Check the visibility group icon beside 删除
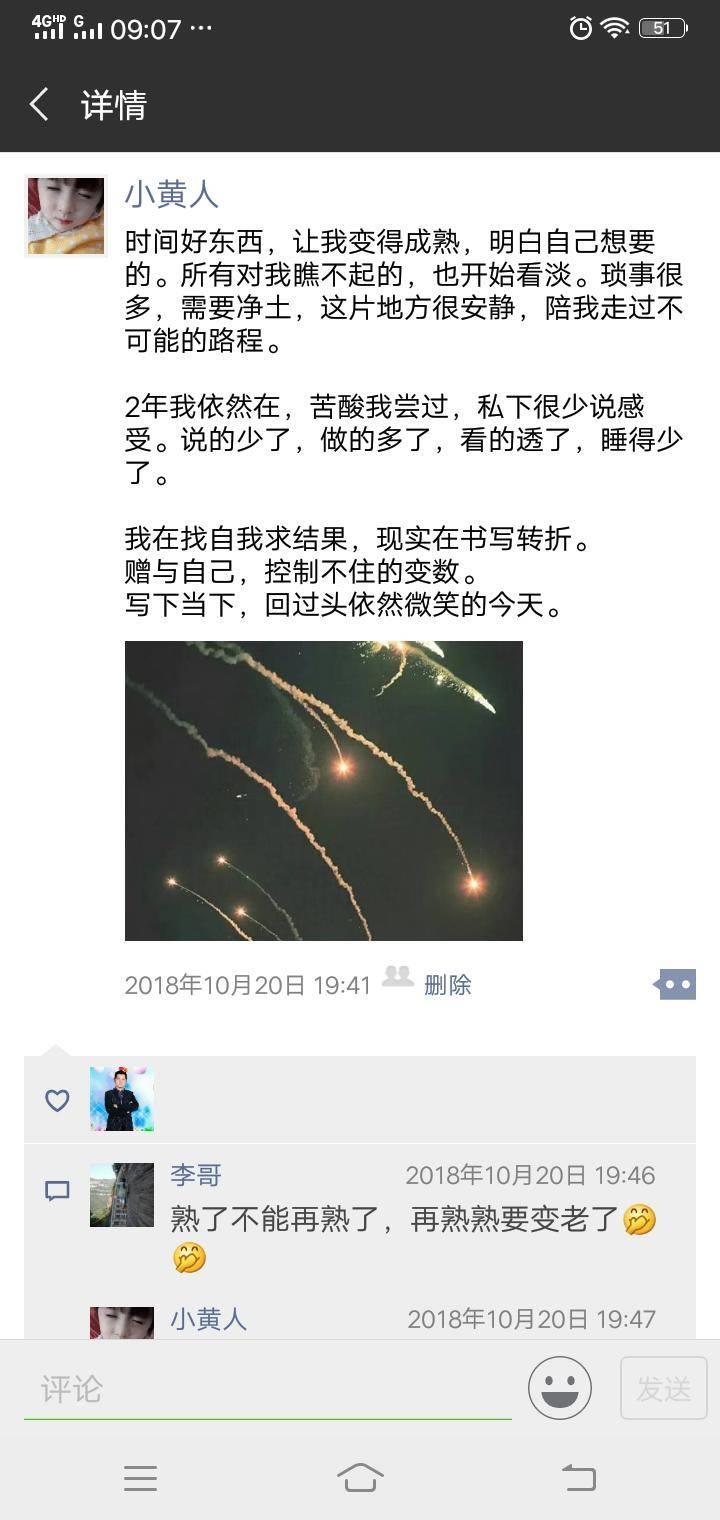The height and width of the screenshot is (1520, 720). click(398, 977)
